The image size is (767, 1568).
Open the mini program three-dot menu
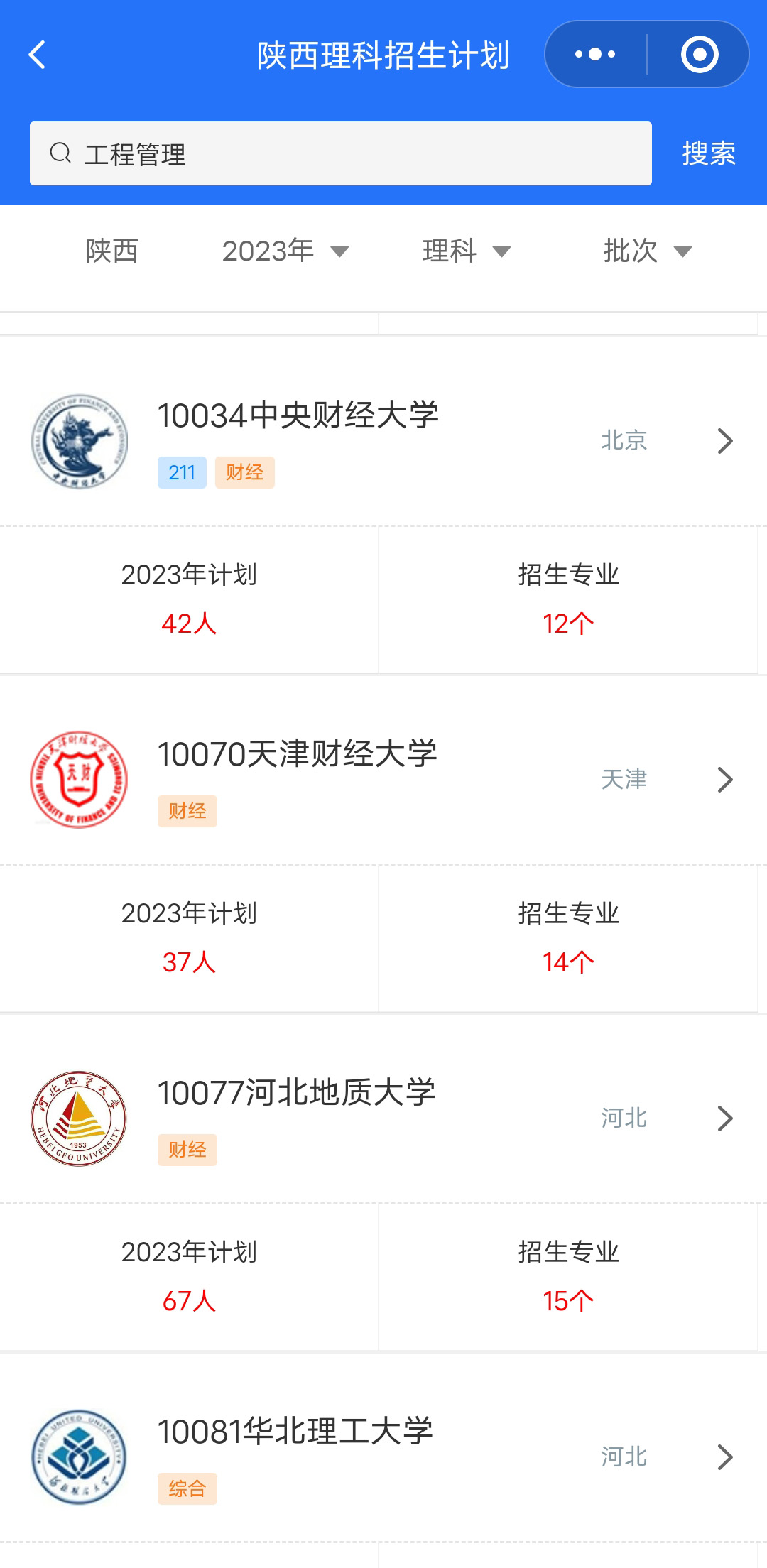point(595,54)
